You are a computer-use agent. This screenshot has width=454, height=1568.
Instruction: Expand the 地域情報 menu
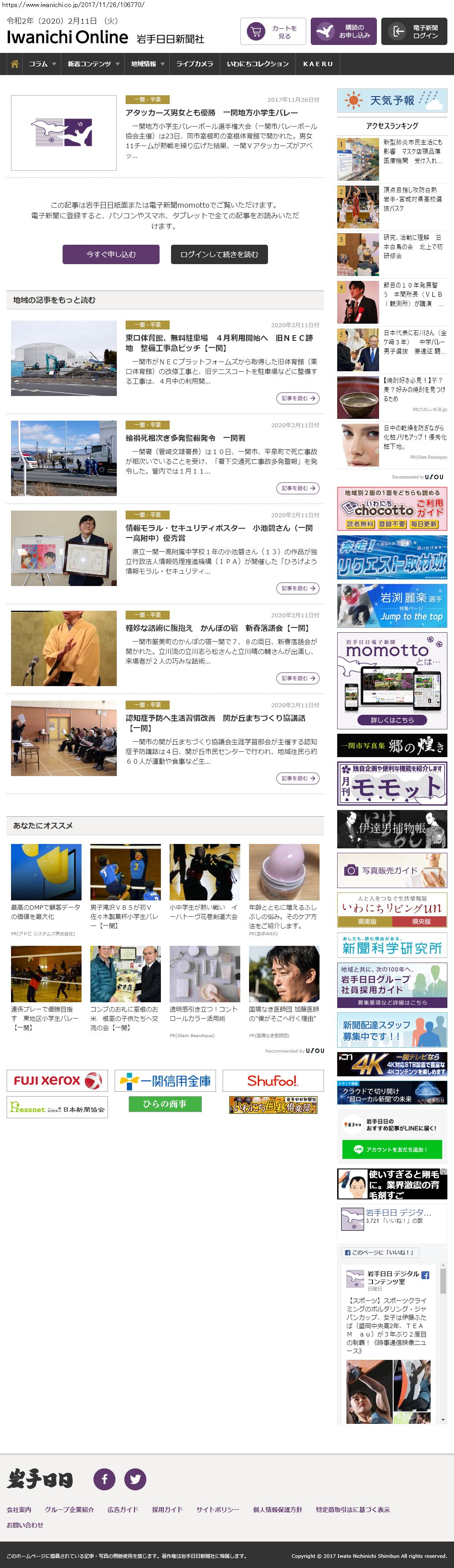(x=147, y=64)
